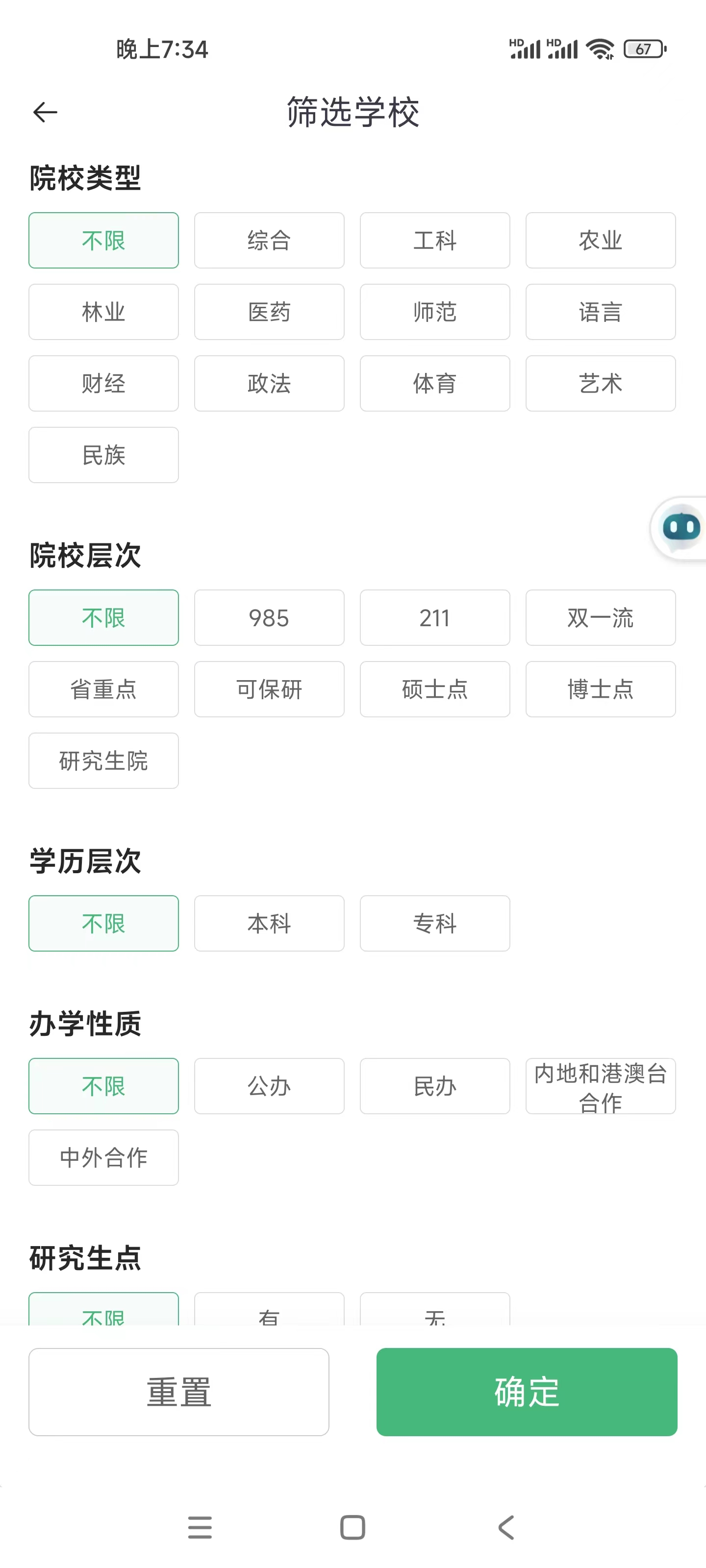This screenshot has width=706, height=1568.
Task: Go back using the top-left arrow
Action: point(45,112)
